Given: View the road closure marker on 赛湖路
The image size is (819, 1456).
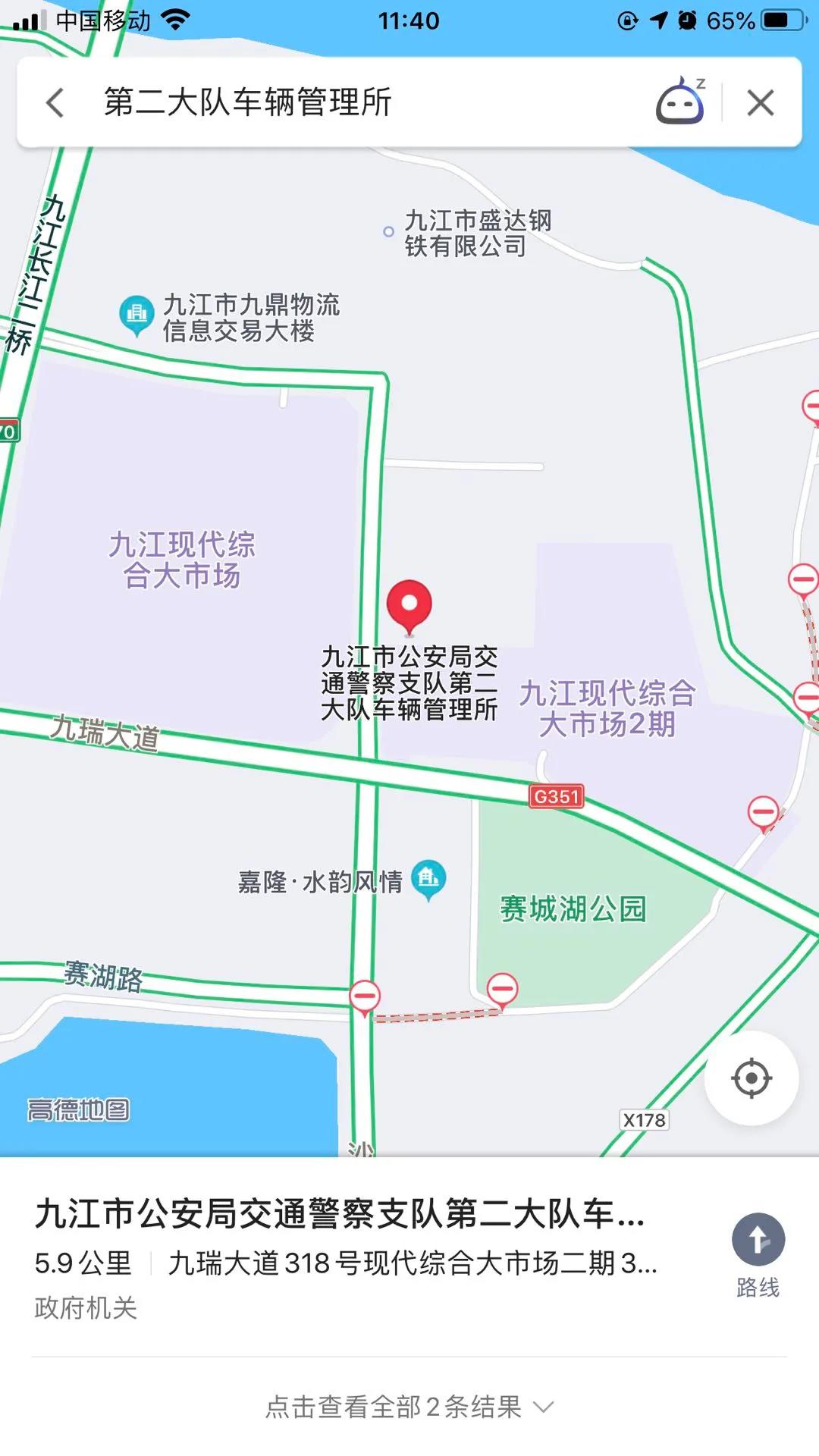Looking at the screenshot, I should (x=365, y=996).
